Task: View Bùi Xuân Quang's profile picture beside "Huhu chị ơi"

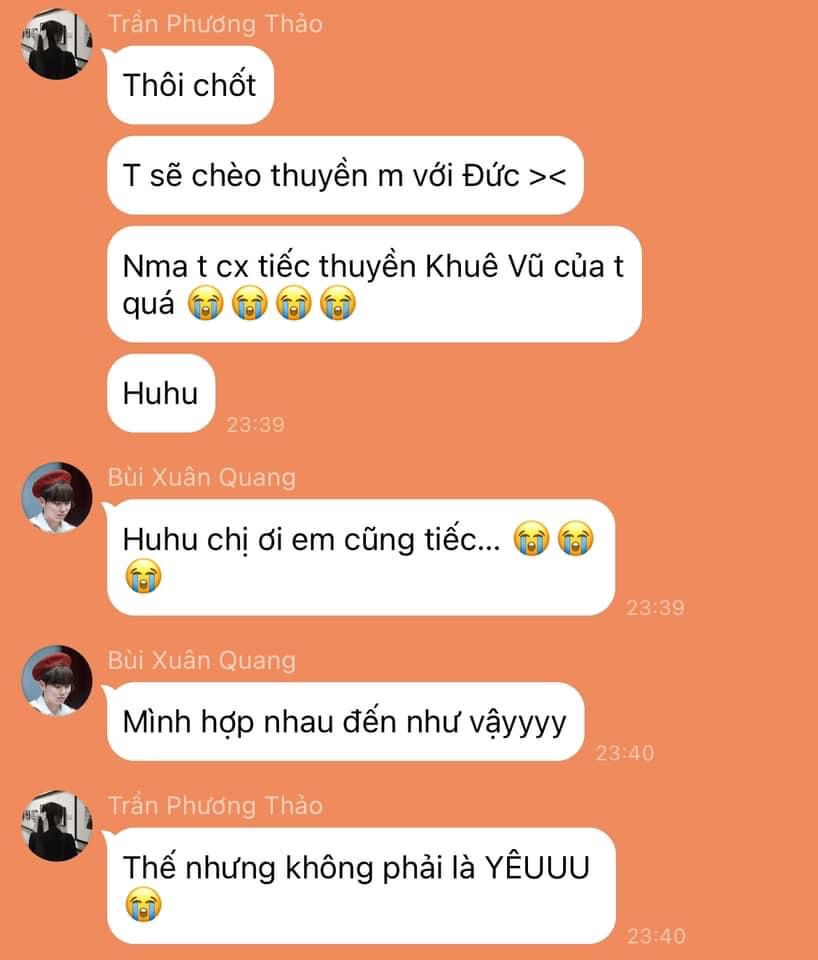Action: [57, 498]
